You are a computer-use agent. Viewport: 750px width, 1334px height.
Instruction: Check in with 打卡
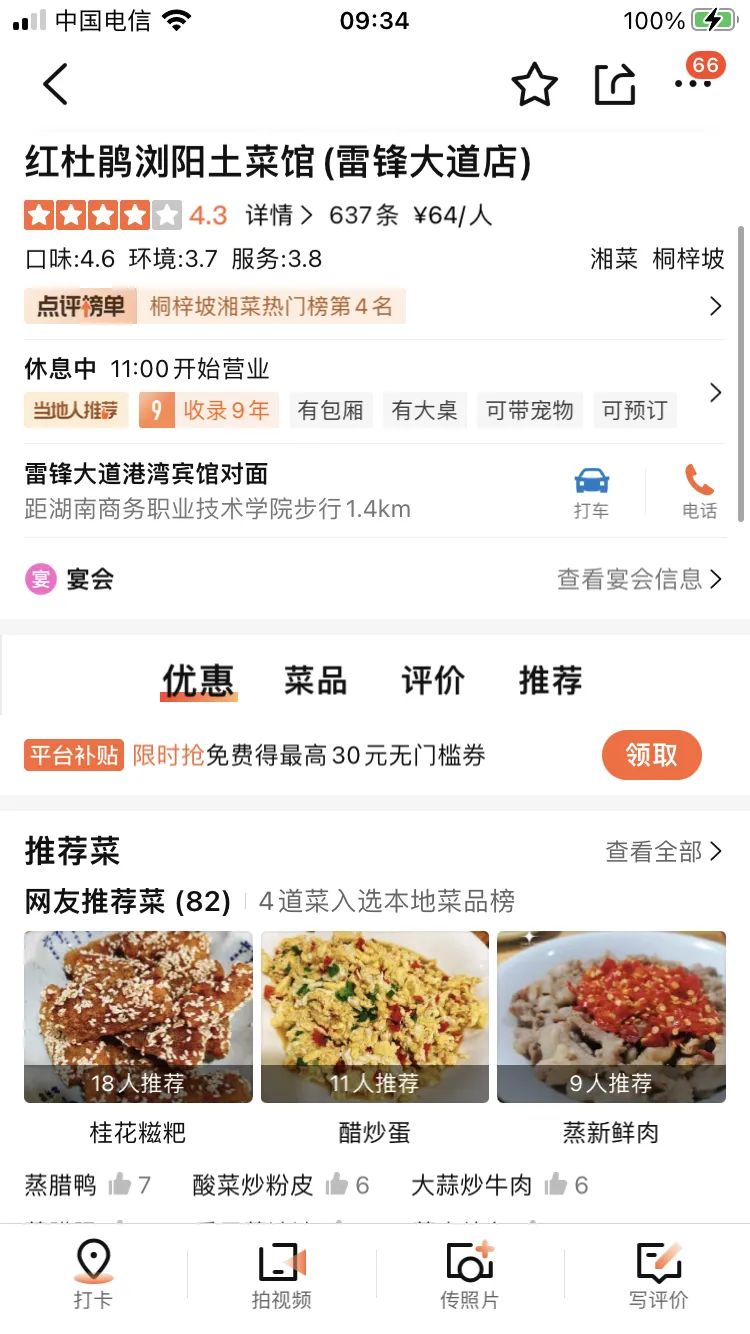(93, 1274)
